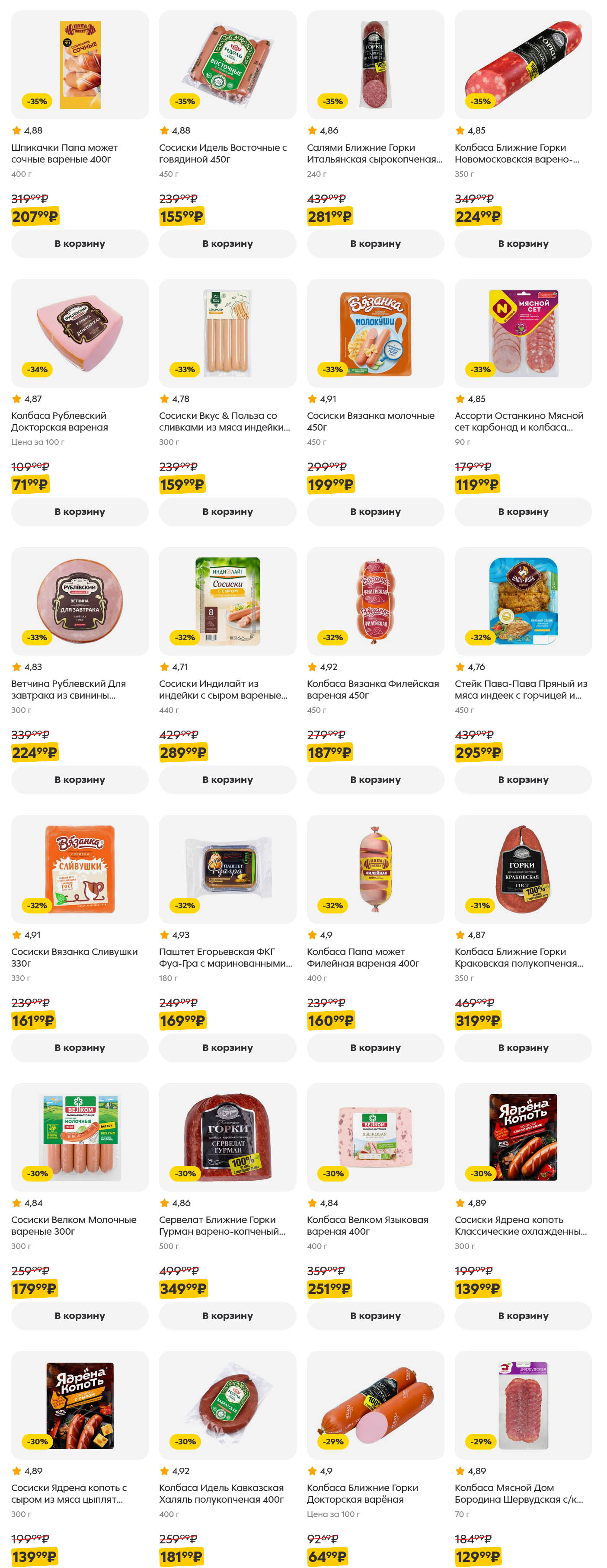Add Сосиски Вязанка молочные 450г to cart
Viewport: 607px width, 1568px height.
(x=375, y=511)
